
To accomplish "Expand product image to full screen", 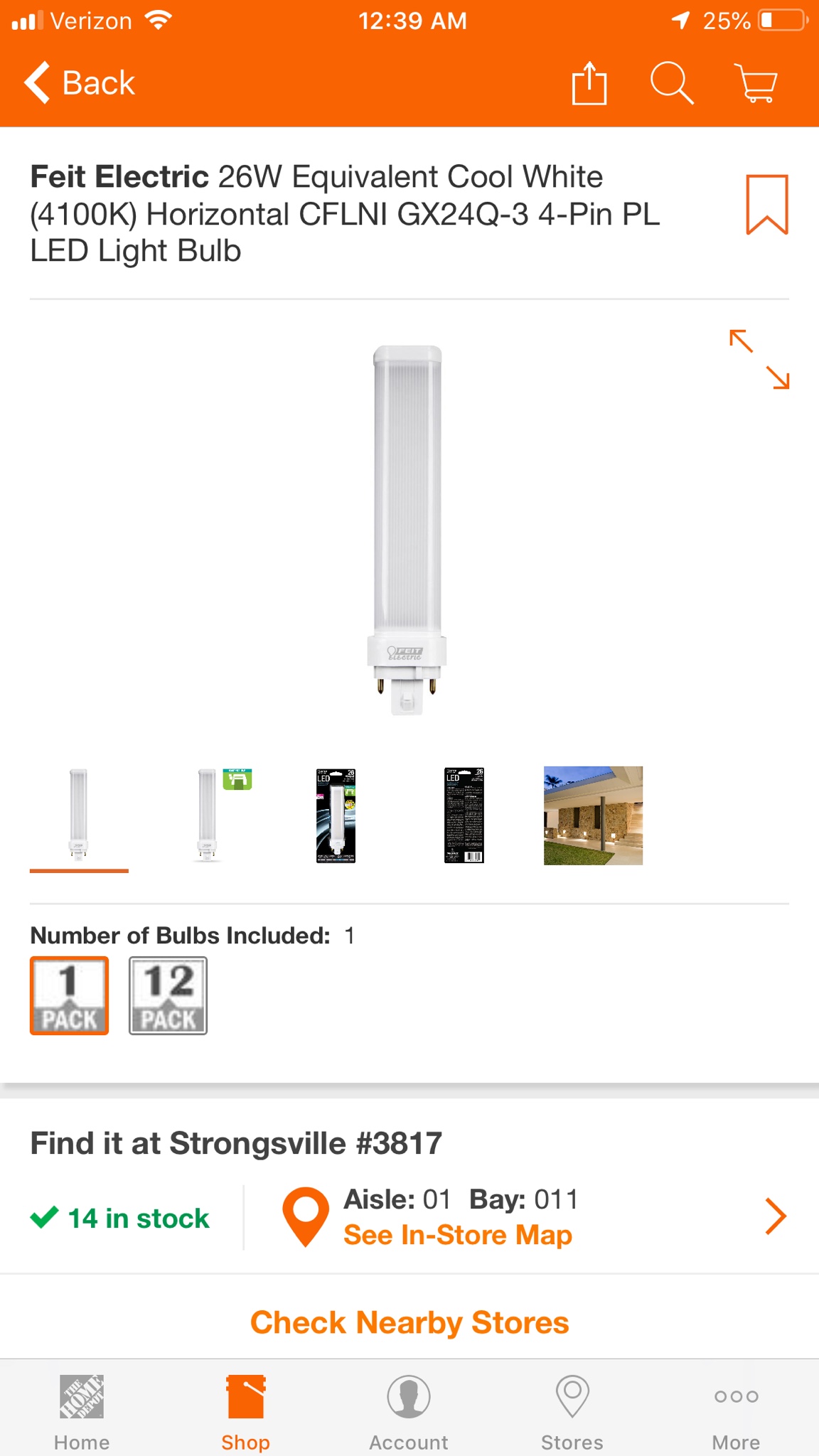I will (759, 359).
